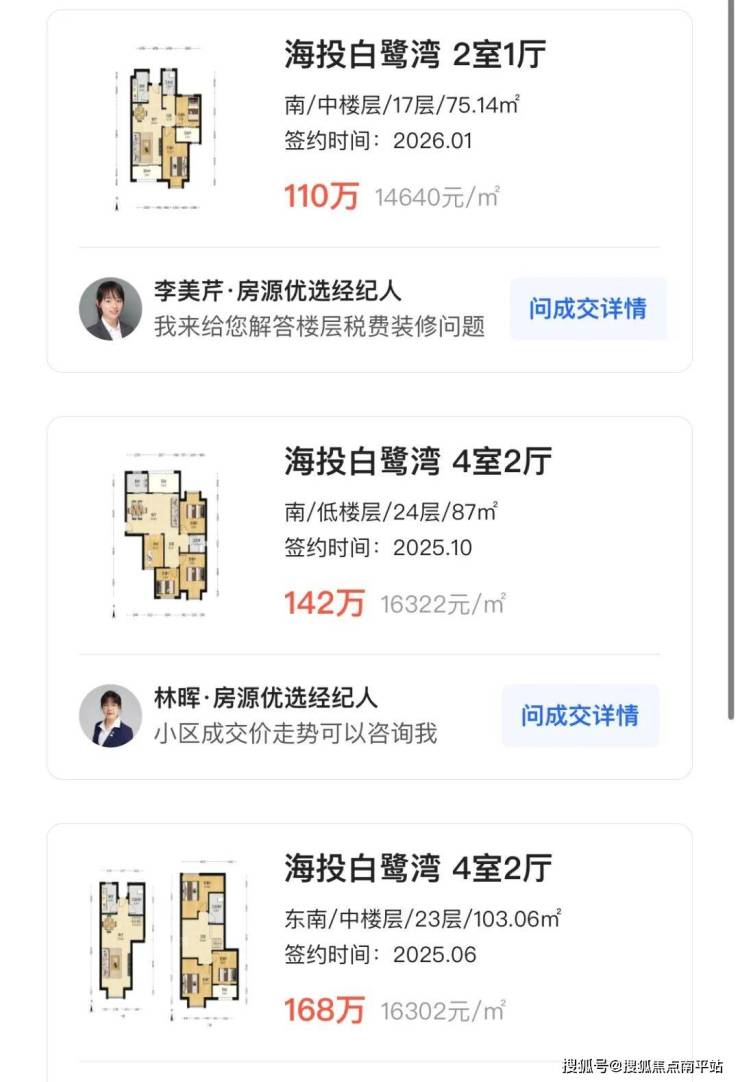Ask 李美芹 about transaction details
The image size is (740, 1082).
click(x=588, y=308)
